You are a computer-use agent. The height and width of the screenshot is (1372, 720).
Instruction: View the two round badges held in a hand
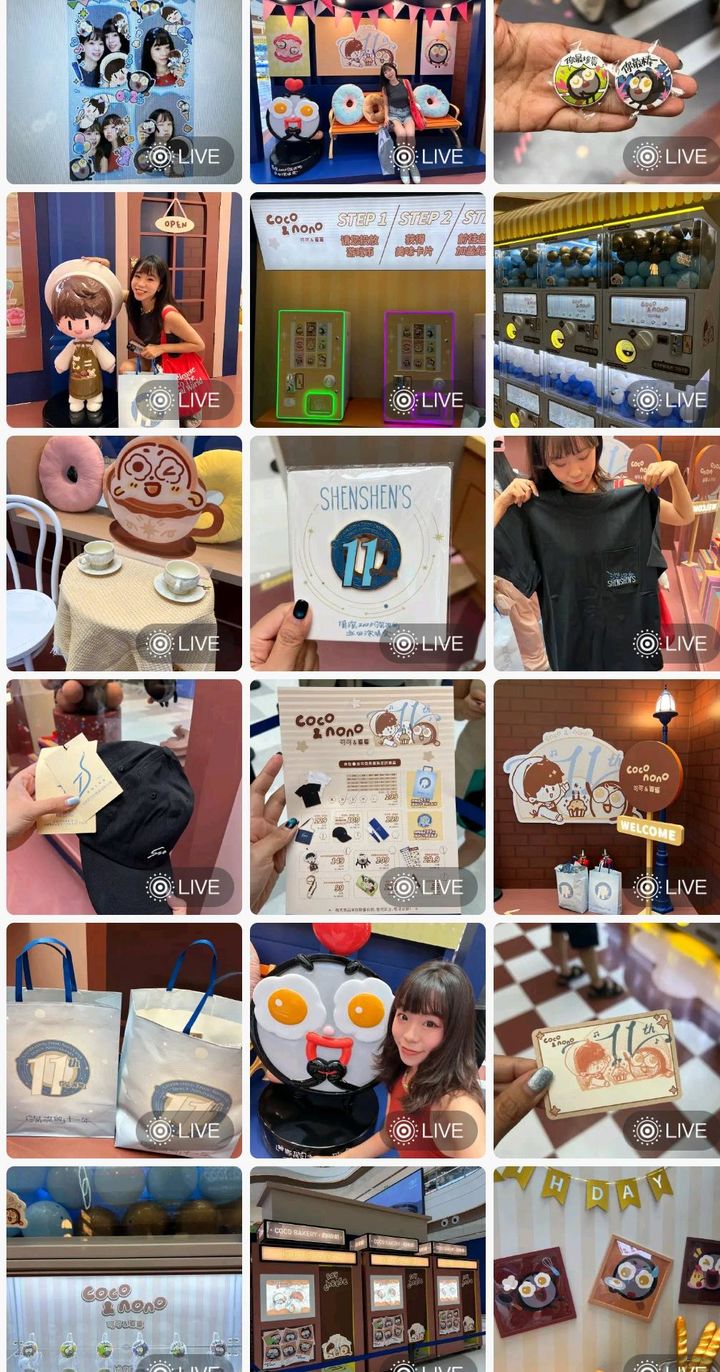point(606,92)
